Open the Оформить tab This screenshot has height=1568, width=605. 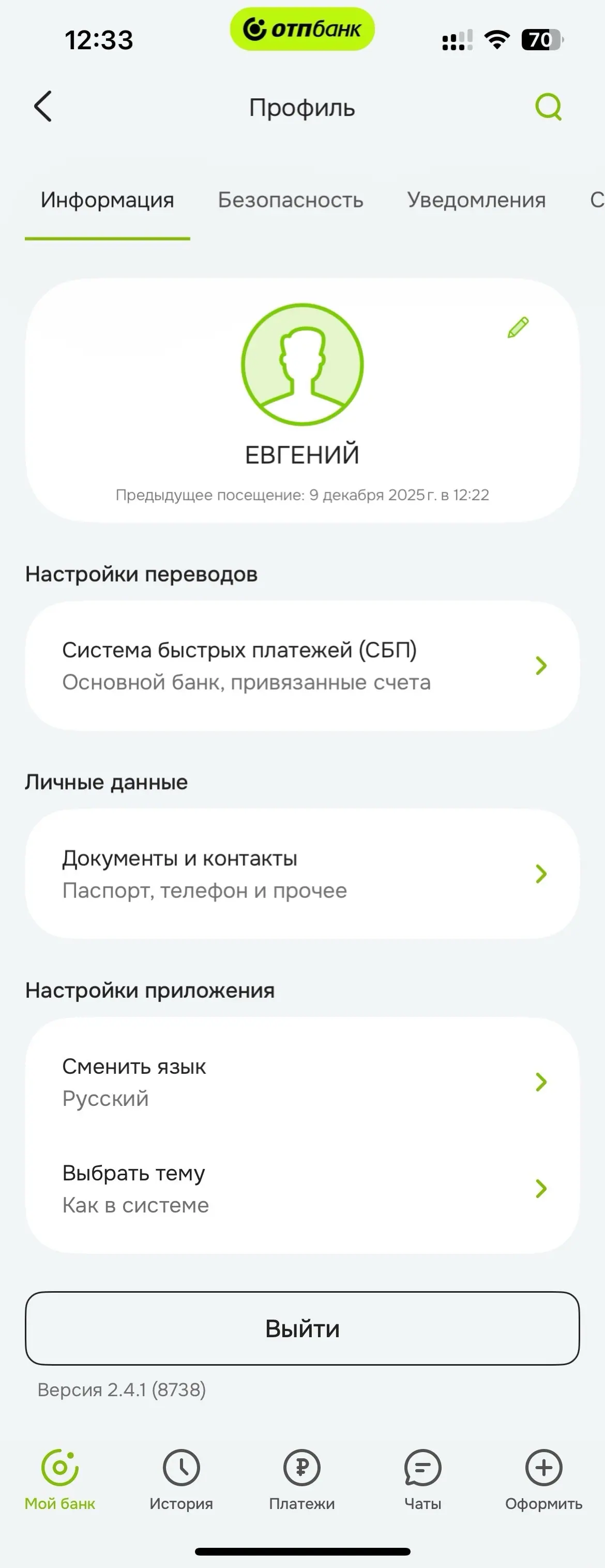click(543, 1479)
